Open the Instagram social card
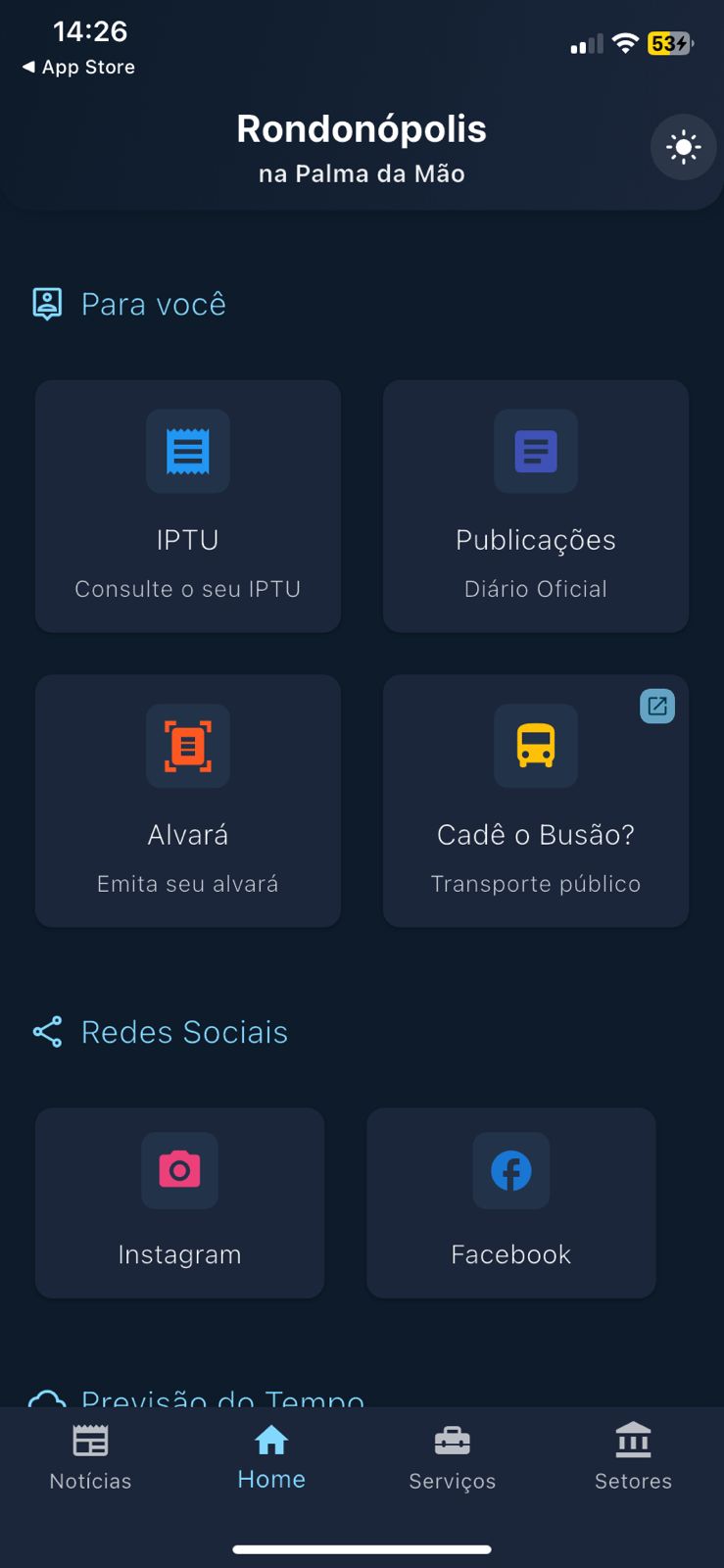The image size is (724, 1568). click(179, 1202)
